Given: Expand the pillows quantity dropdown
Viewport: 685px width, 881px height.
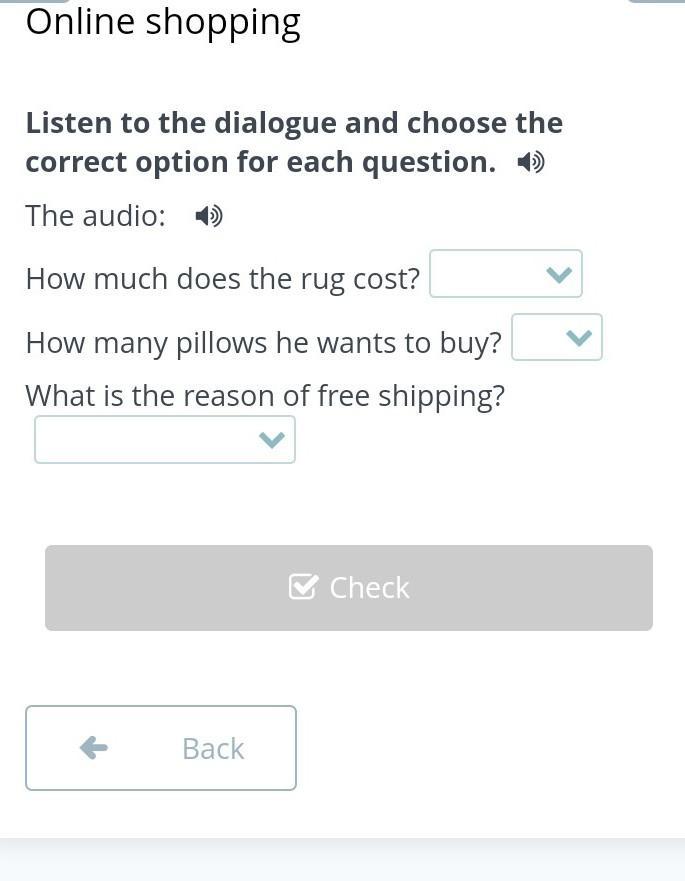Looking at the screenshot, I should click(x=557, y=338).
